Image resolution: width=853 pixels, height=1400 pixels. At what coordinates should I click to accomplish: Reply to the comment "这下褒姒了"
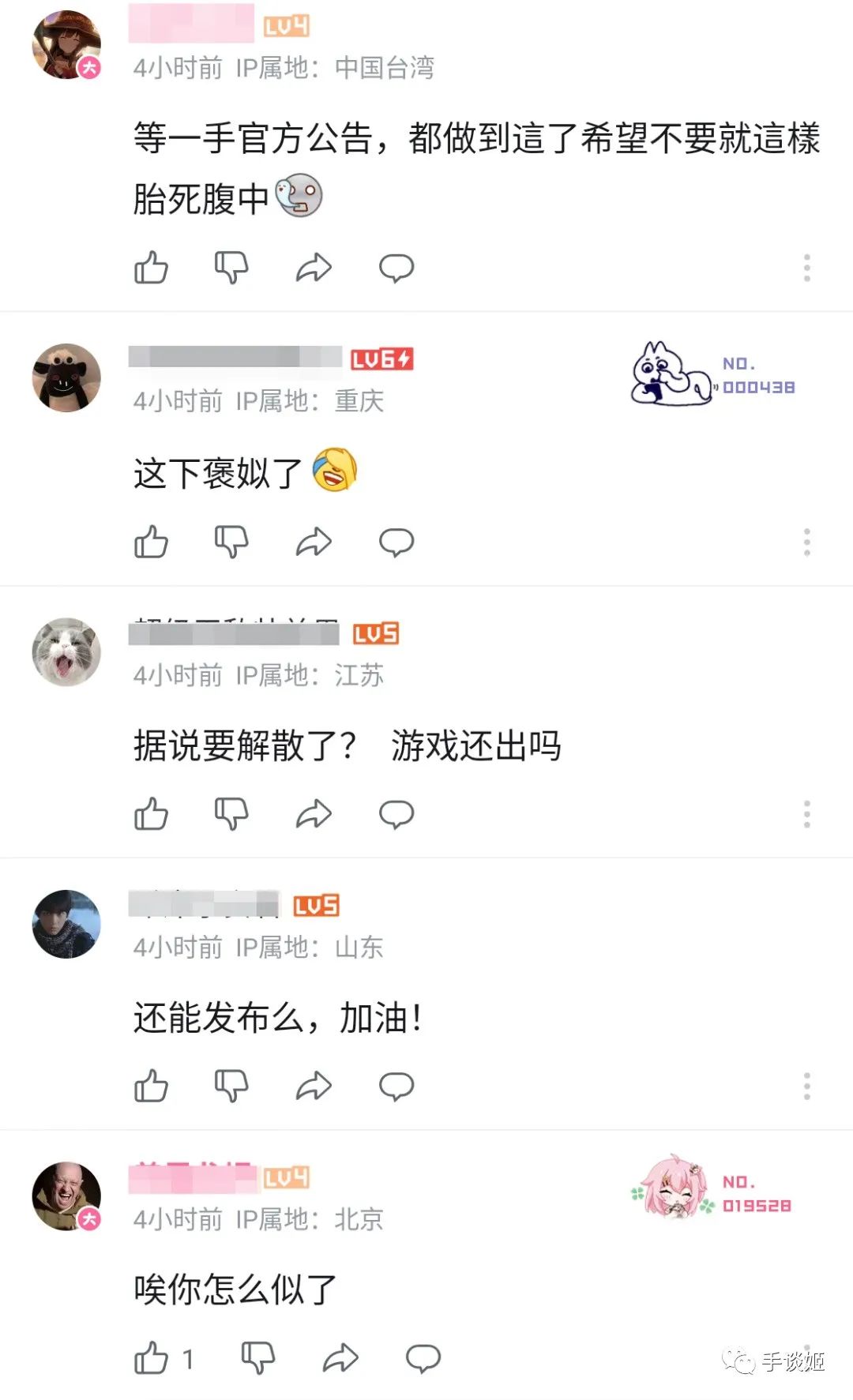tap(396, 542)
